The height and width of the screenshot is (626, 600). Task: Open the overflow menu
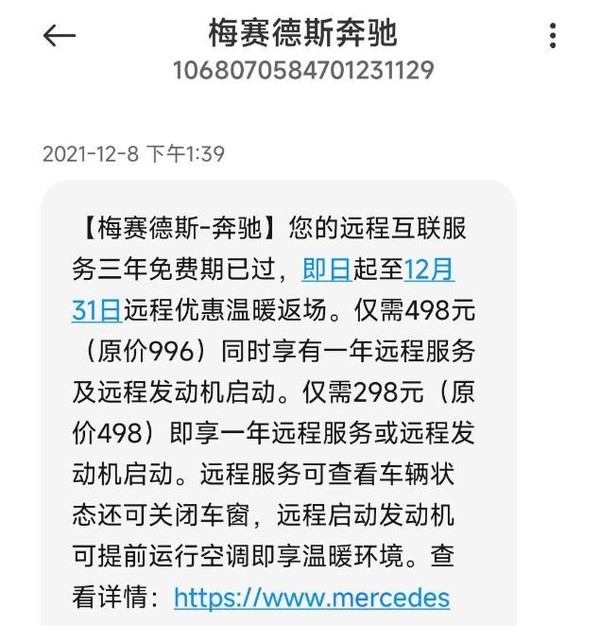coord(553,36)
